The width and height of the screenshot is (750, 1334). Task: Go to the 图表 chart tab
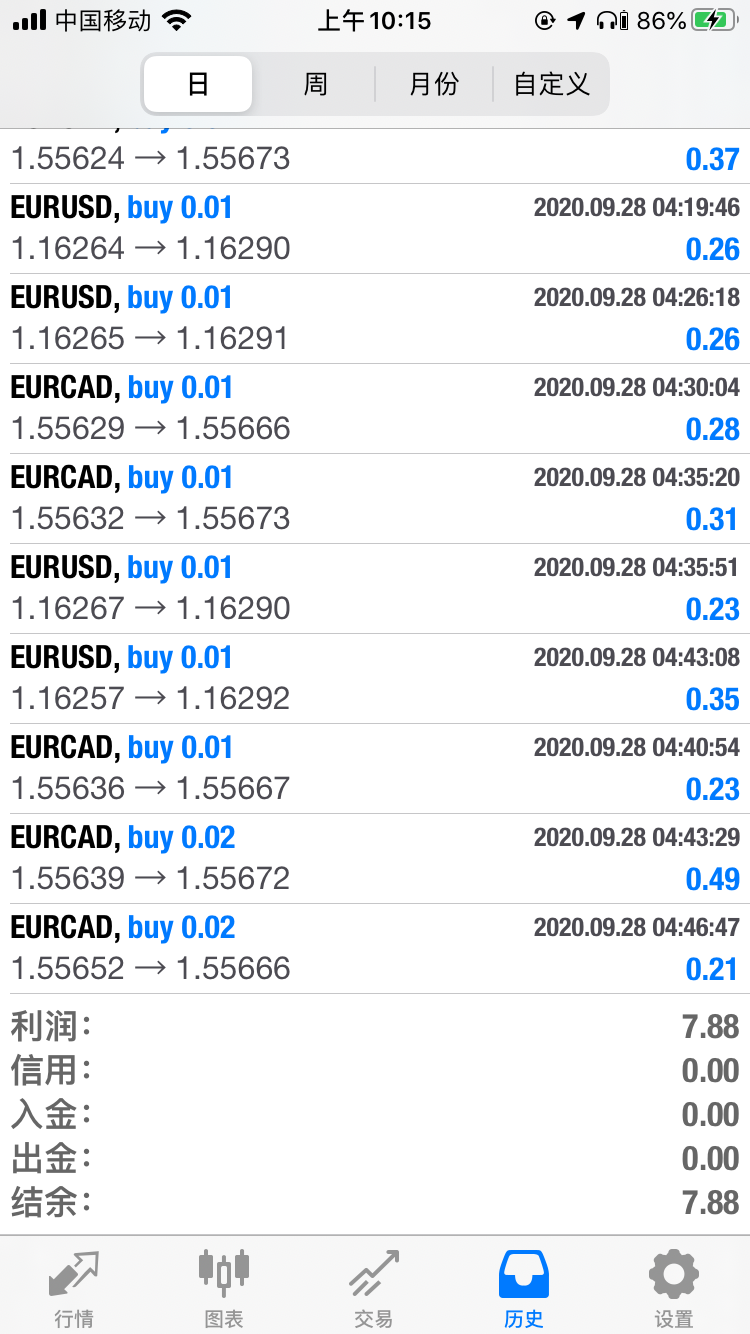click(x=224, y=1288)
